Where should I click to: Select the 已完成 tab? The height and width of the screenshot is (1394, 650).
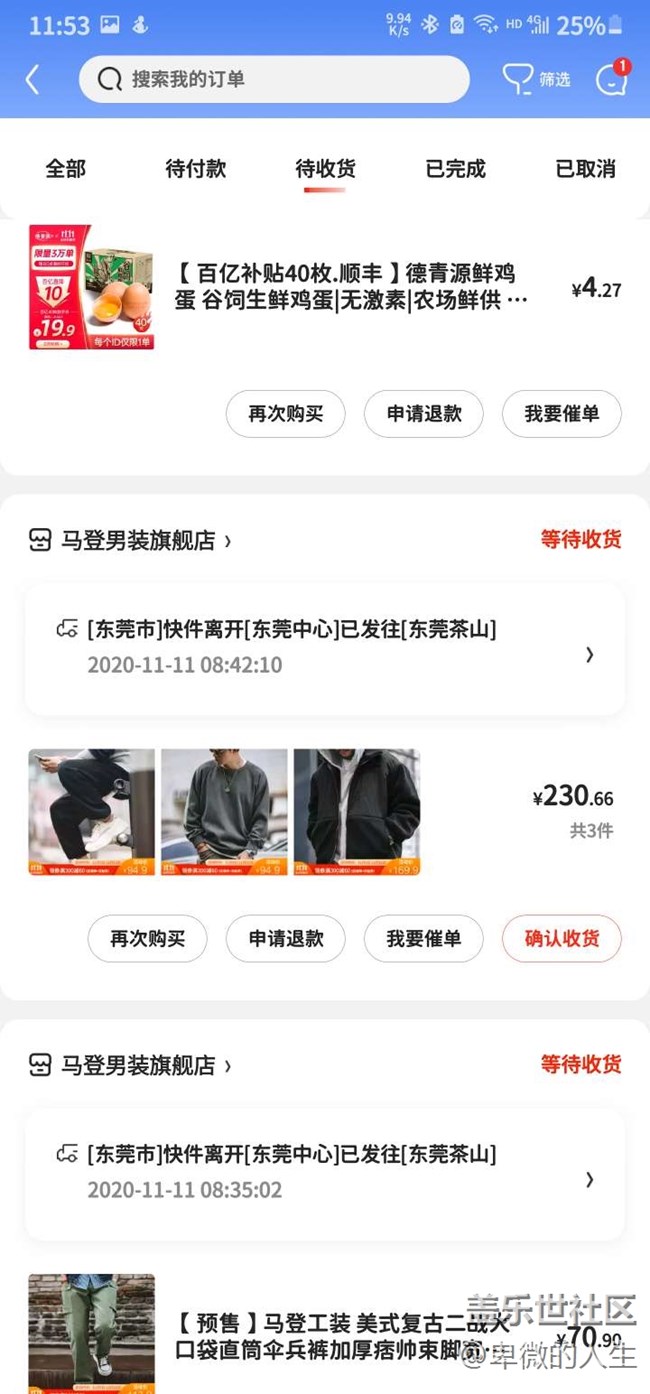click(x=456, y=169)
